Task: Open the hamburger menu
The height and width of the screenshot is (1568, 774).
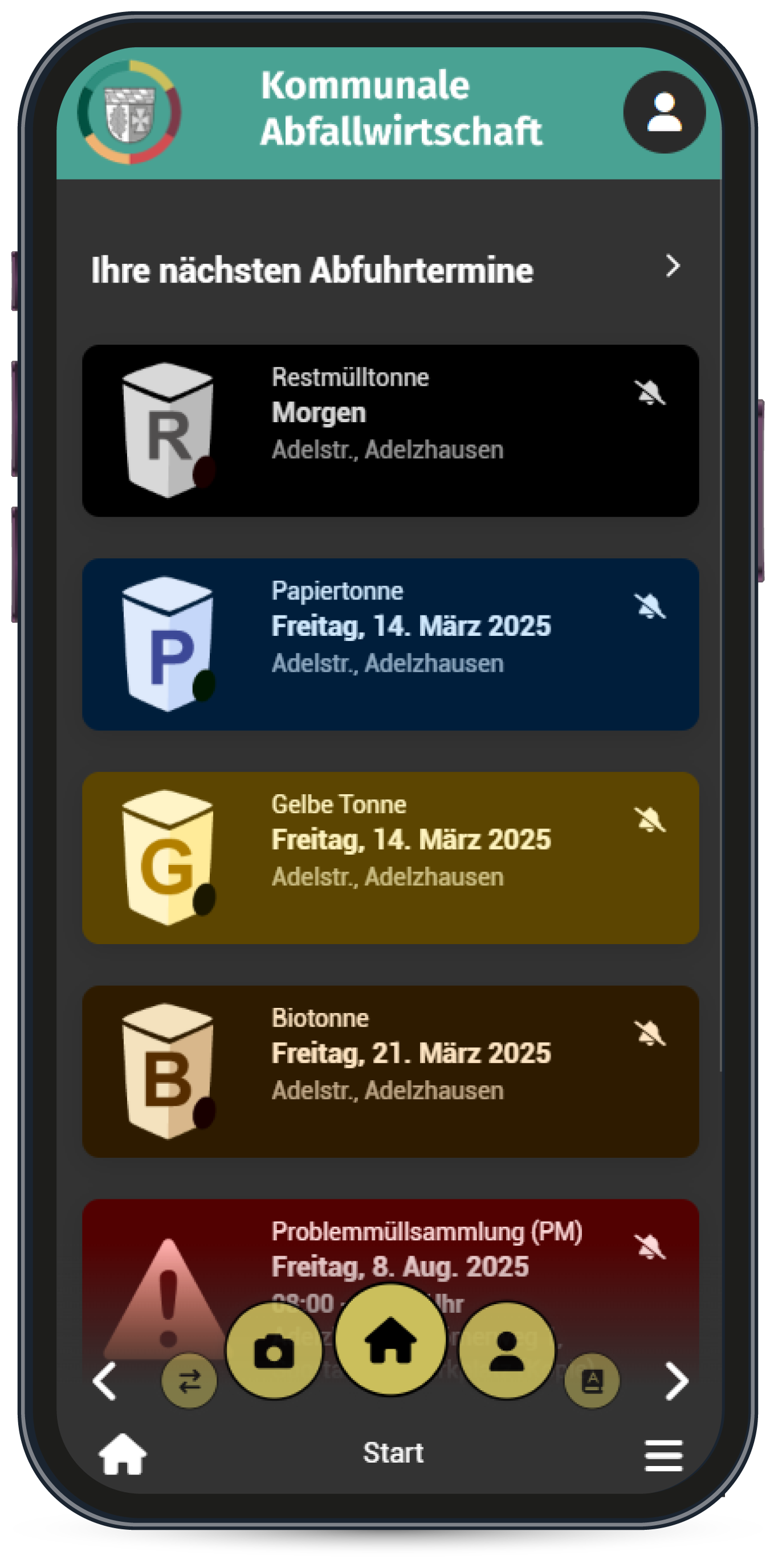Action: pyautogui.click(x=663, y=1455)
